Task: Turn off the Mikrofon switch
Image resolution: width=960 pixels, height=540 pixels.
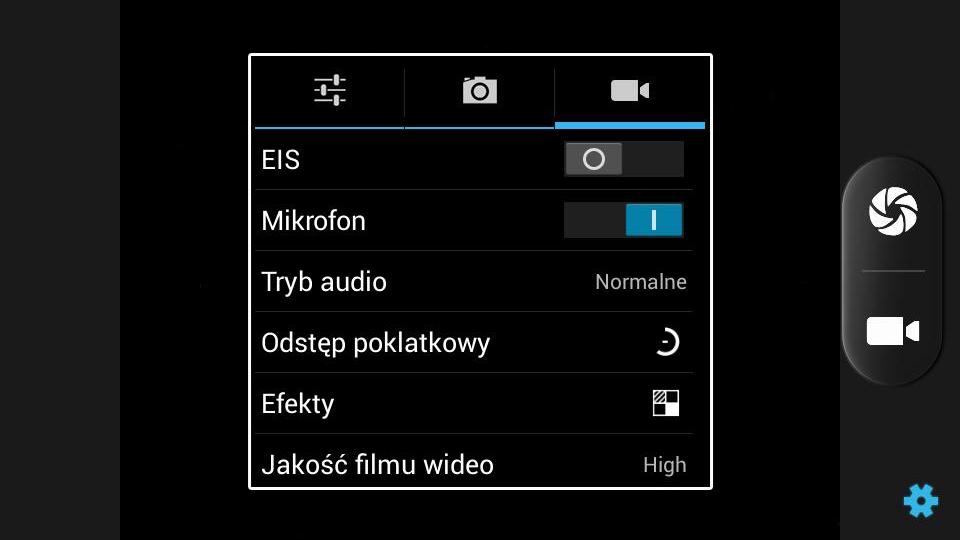Action: click(x=623, y=221)
